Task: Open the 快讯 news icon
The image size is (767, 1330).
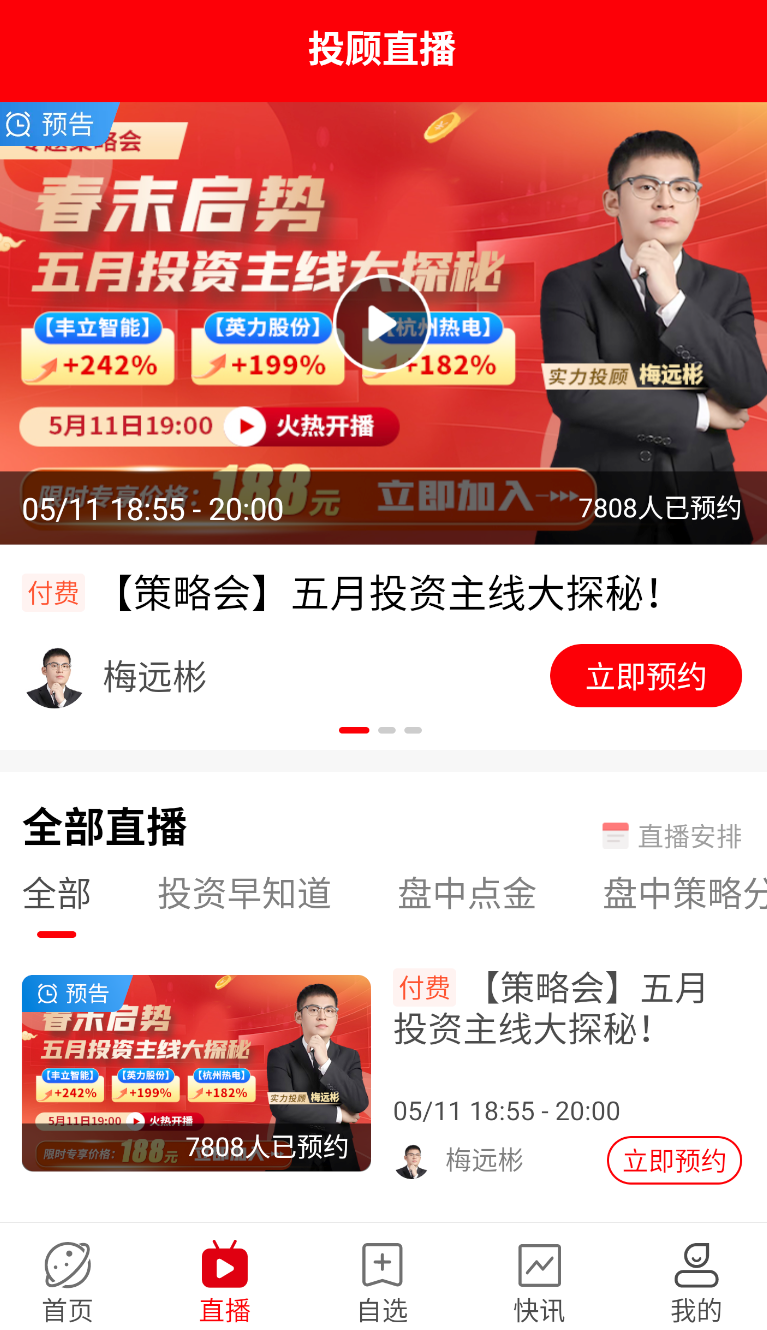Action: (539, 1266)
